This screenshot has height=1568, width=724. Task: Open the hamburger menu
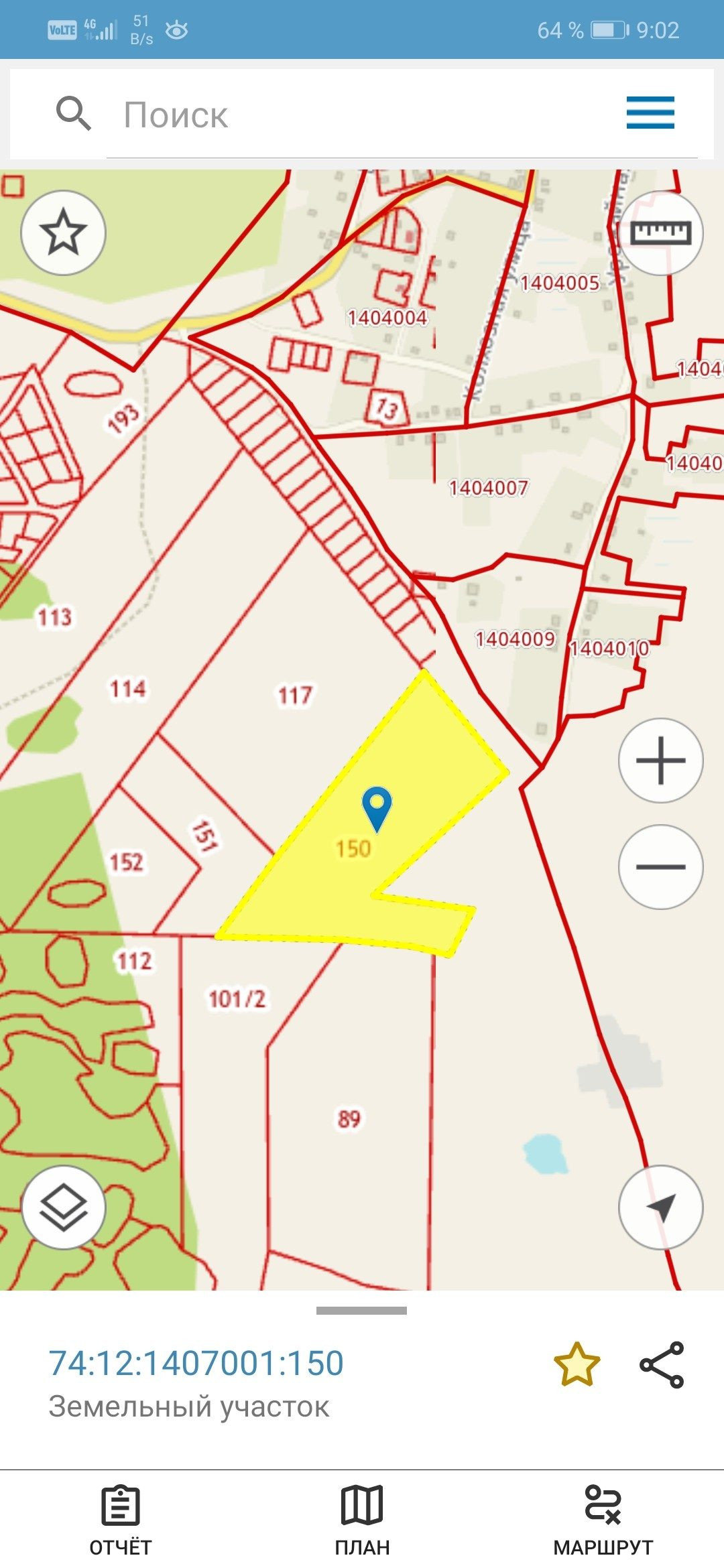[x=650, y=113]
